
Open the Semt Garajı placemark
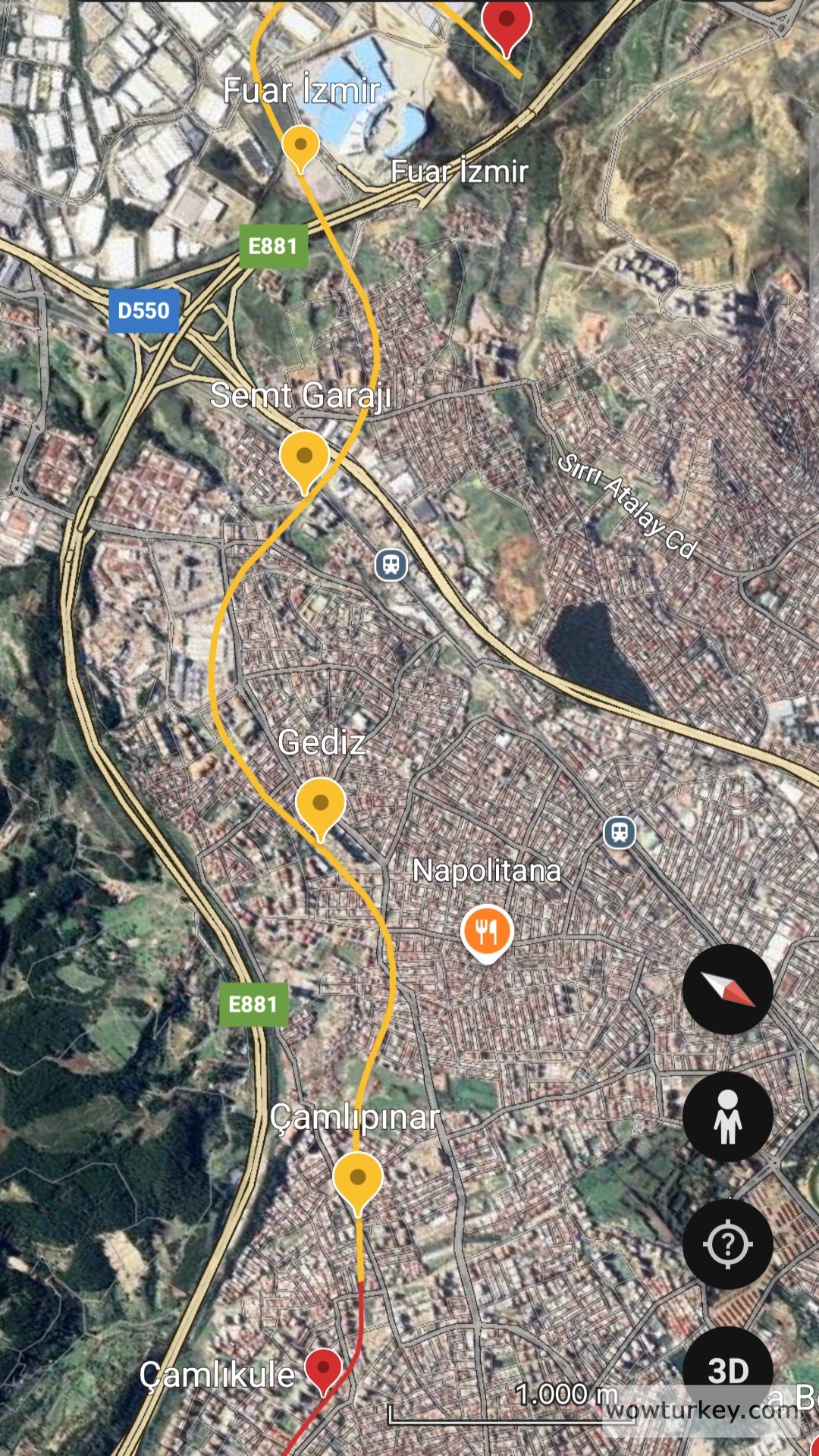304,457
